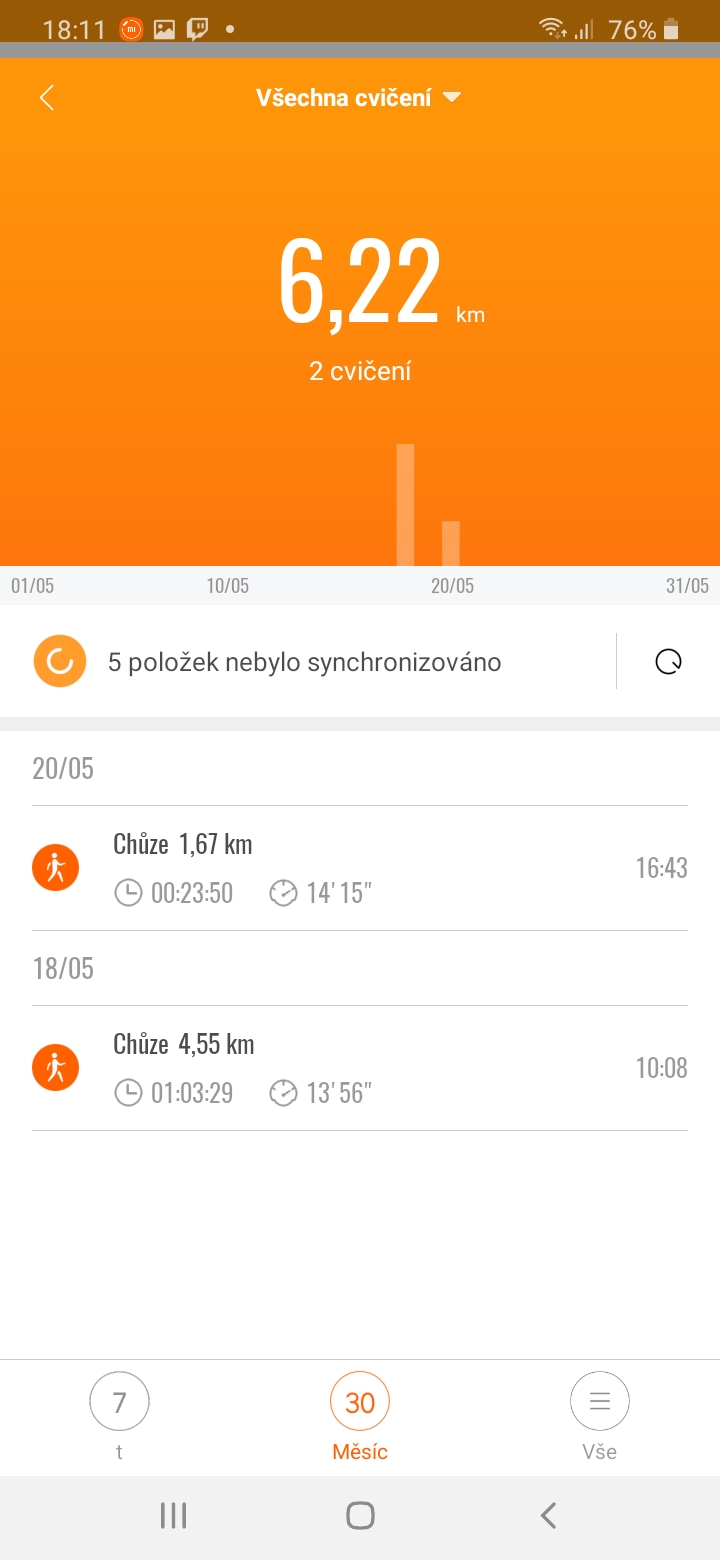Viewport: 720px width, 1560px height.
Task: Go back using the top-left arrow
Action: pyautogui.click(x=47, y=97)
